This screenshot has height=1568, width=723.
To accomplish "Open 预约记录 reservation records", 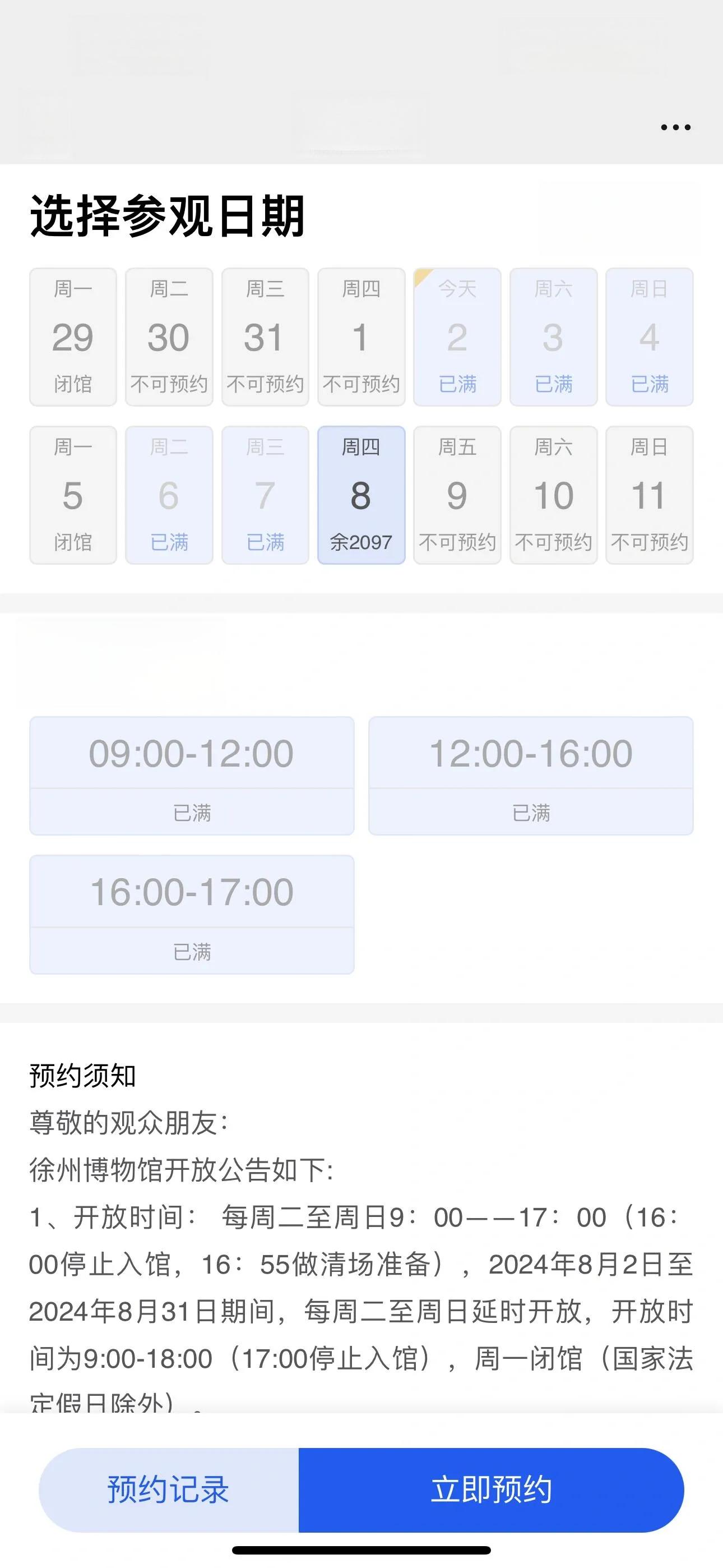I will pyautogui.click(x=169, y=1489).
